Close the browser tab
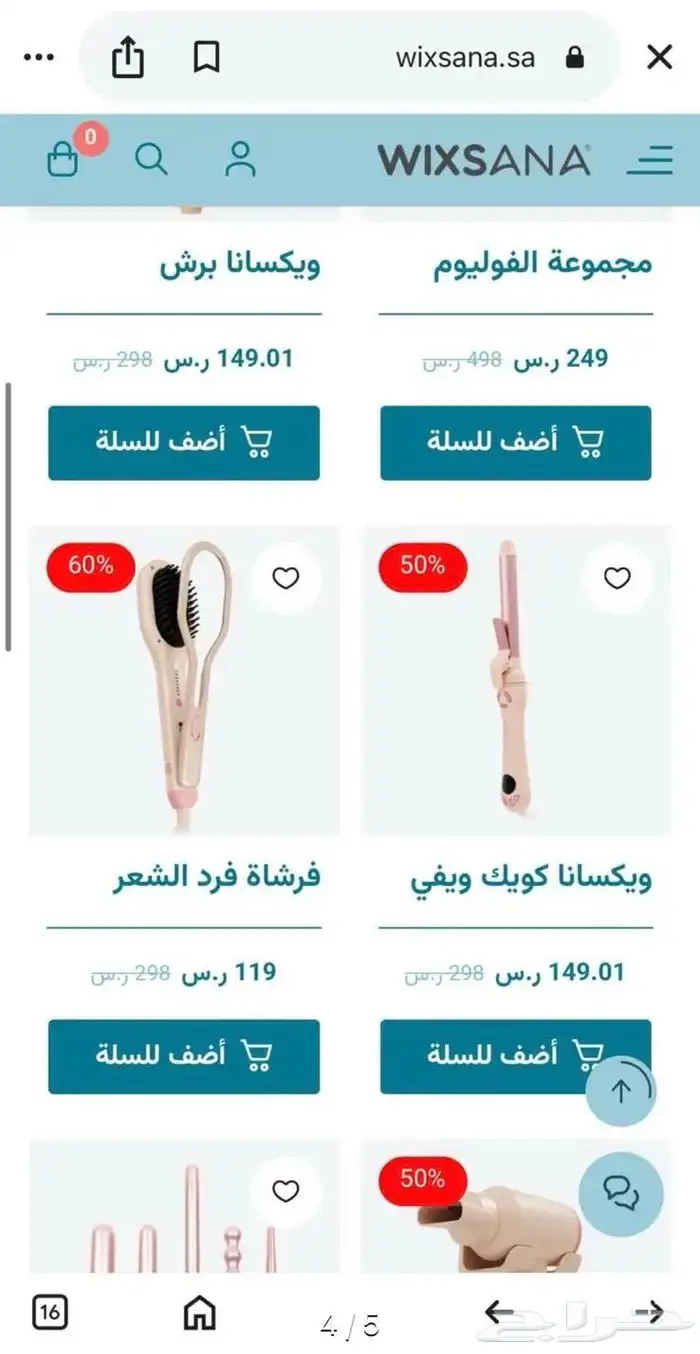The height and width of the screenshot is (1354, 700). 659,58
